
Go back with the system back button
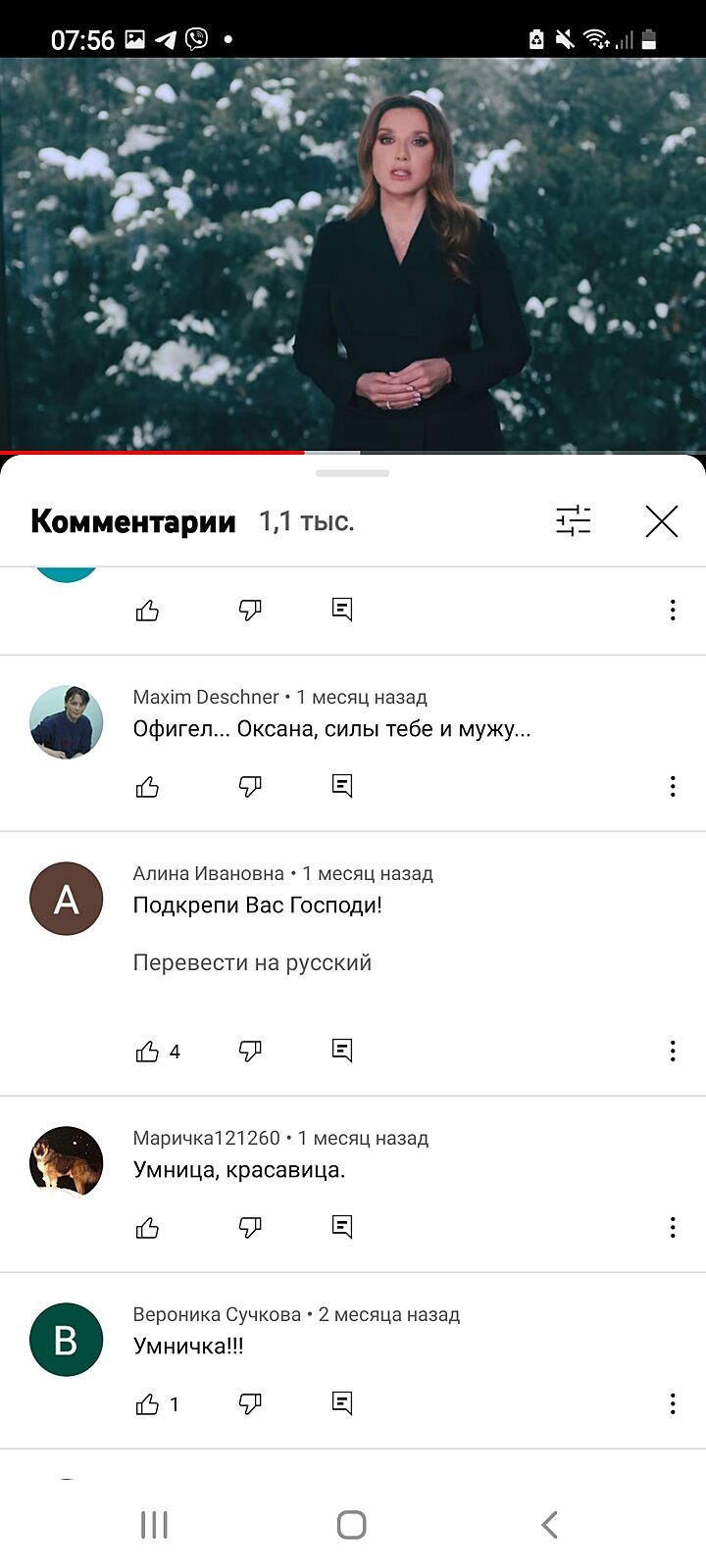(549, 1525)
